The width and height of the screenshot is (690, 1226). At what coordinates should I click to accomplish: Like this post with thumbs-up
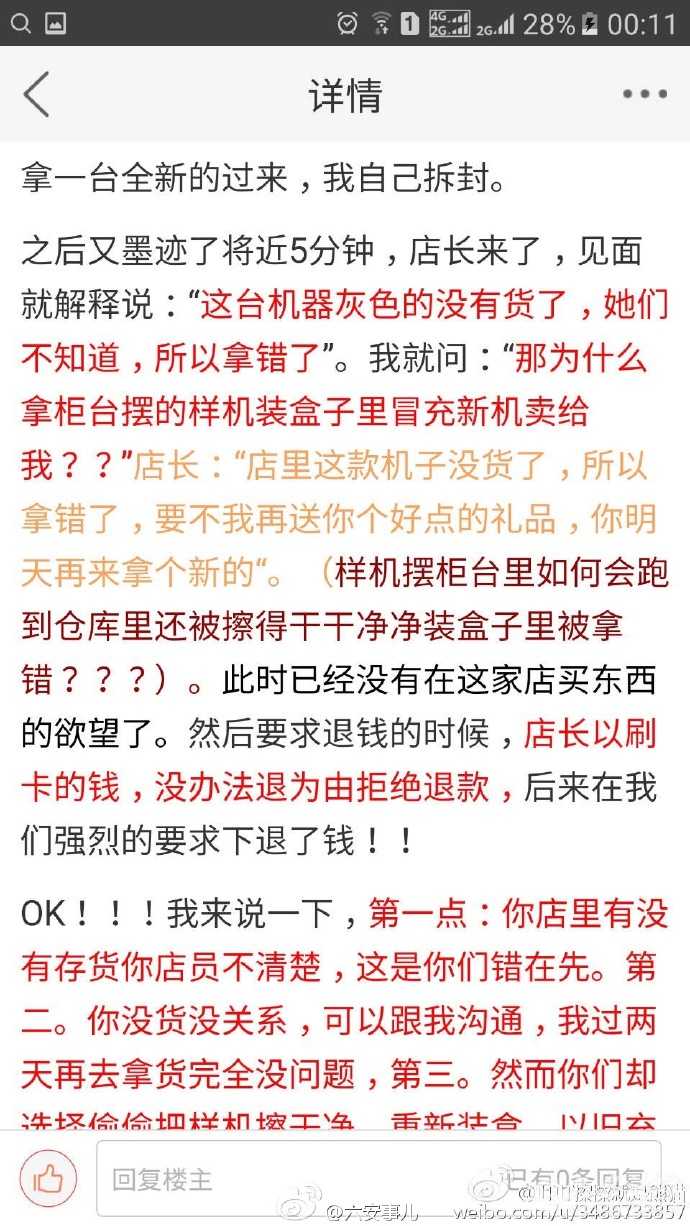[47, 1180]
